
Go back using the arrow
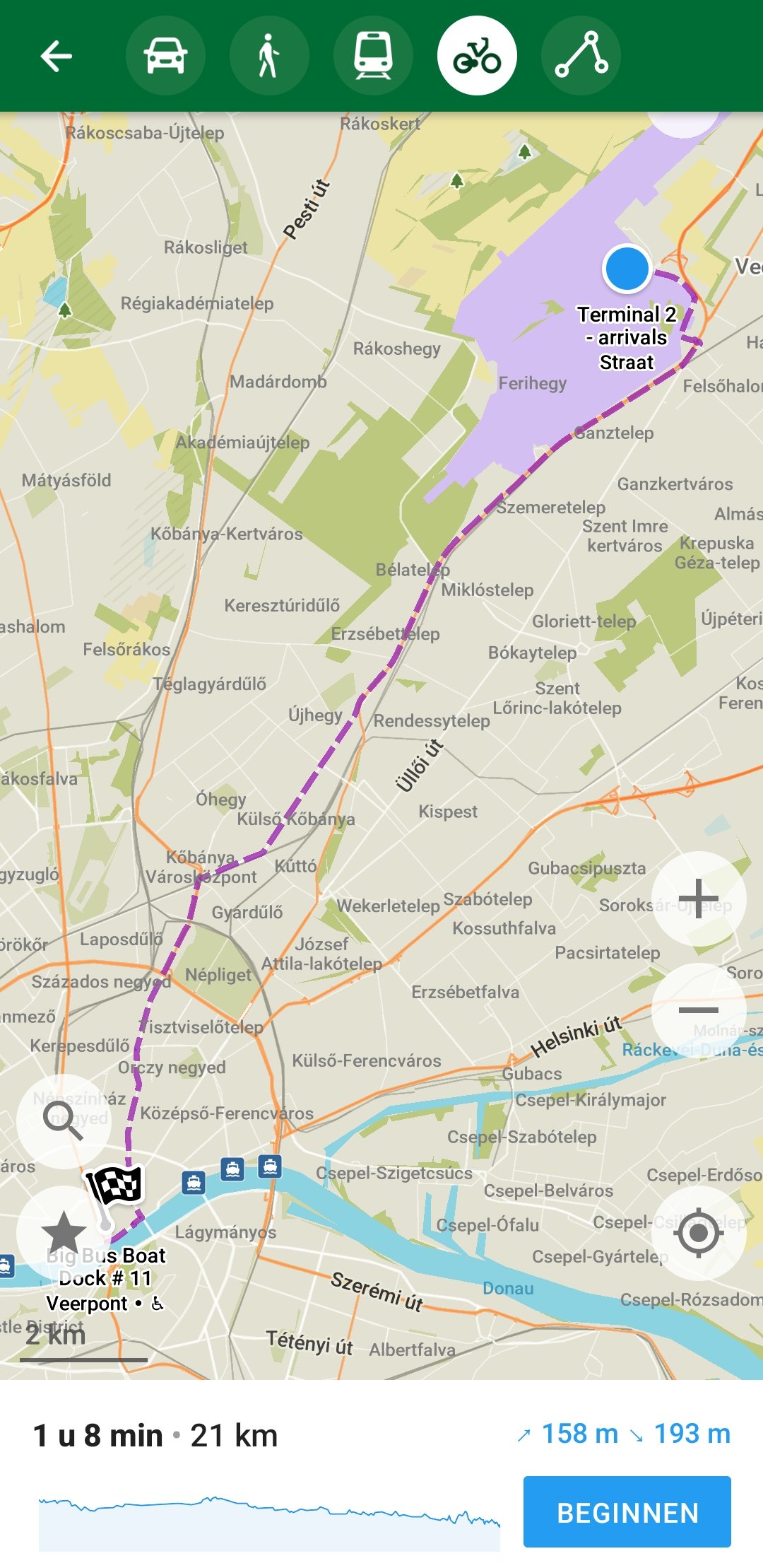point(57,56)
